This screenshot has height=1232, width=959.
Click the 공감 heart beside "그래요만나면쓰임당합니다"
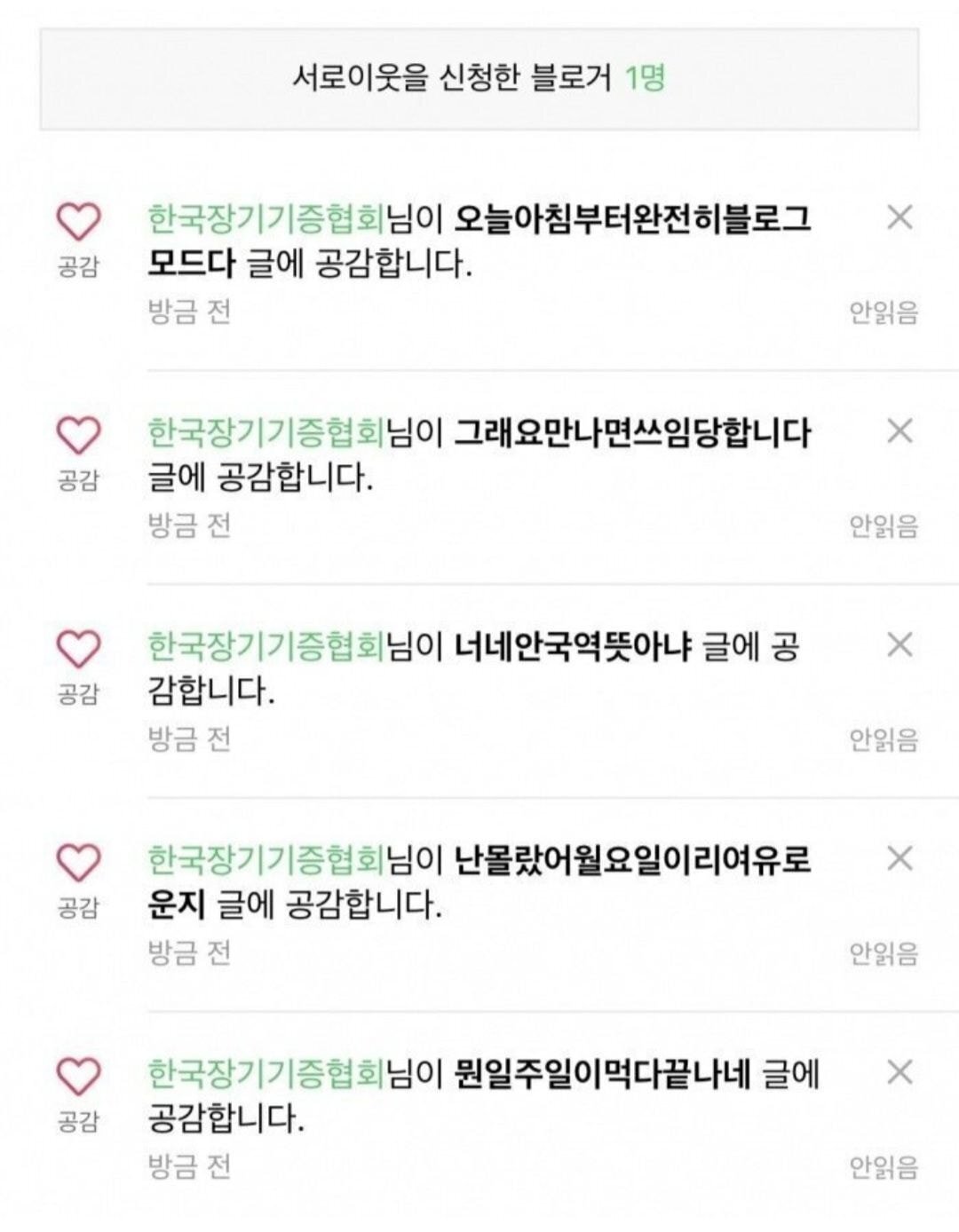pyautogui.click(x=80, y=435)
